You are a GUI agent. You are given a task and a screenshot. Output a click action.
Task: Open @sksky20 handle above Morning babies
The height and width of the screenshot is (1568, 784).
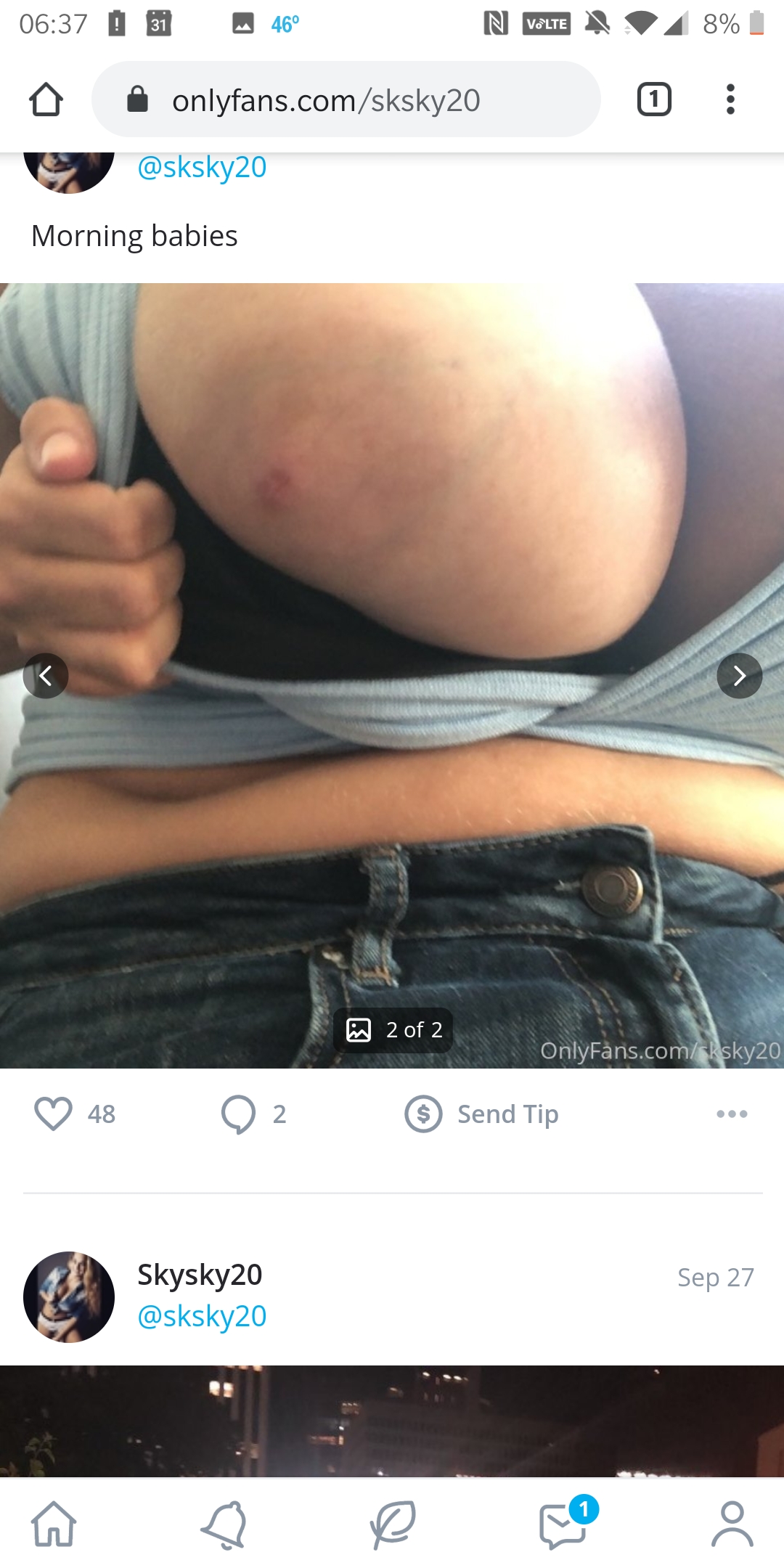[202, 167]
